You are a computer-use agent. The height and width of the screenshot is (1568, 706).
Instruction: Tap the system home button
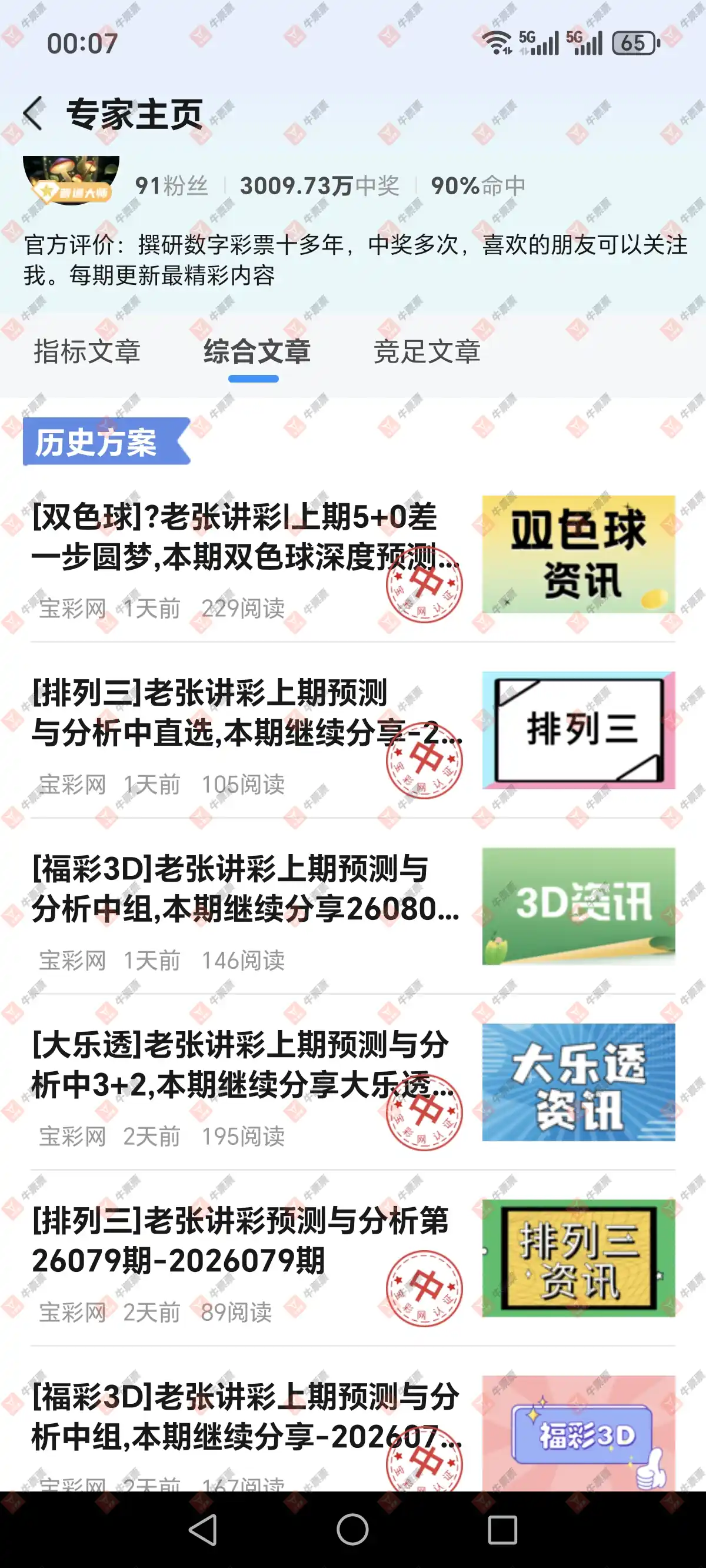[x=352, y=1530]
